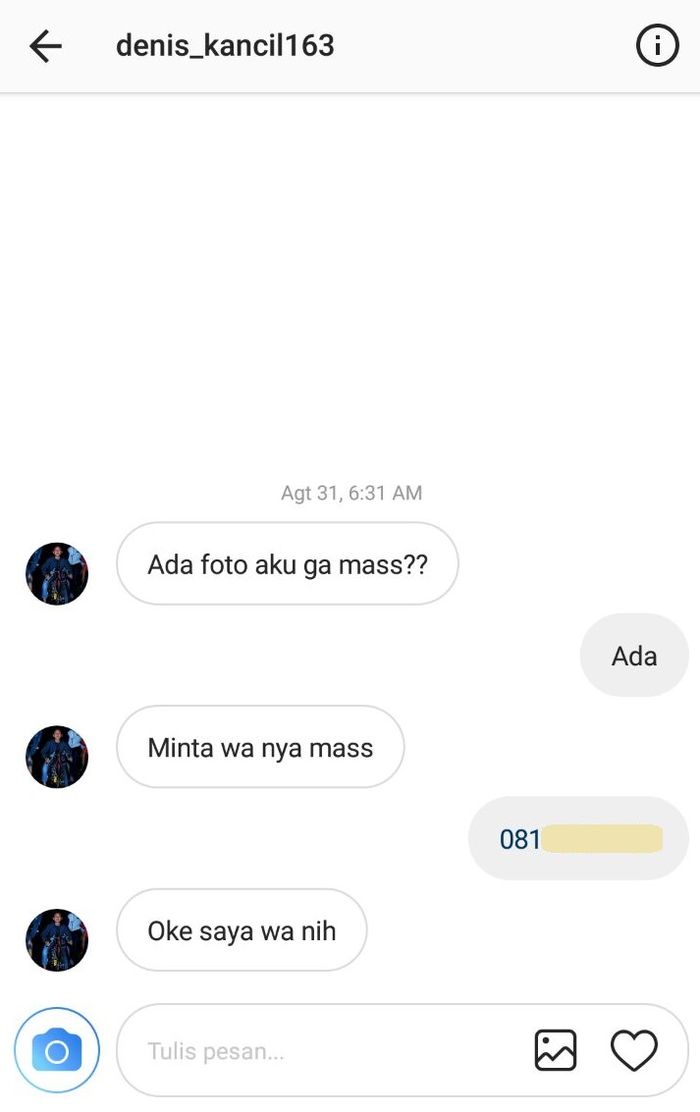700x1112 pixels.
Task: Send a heart reaction
Action: (634, 1050)
